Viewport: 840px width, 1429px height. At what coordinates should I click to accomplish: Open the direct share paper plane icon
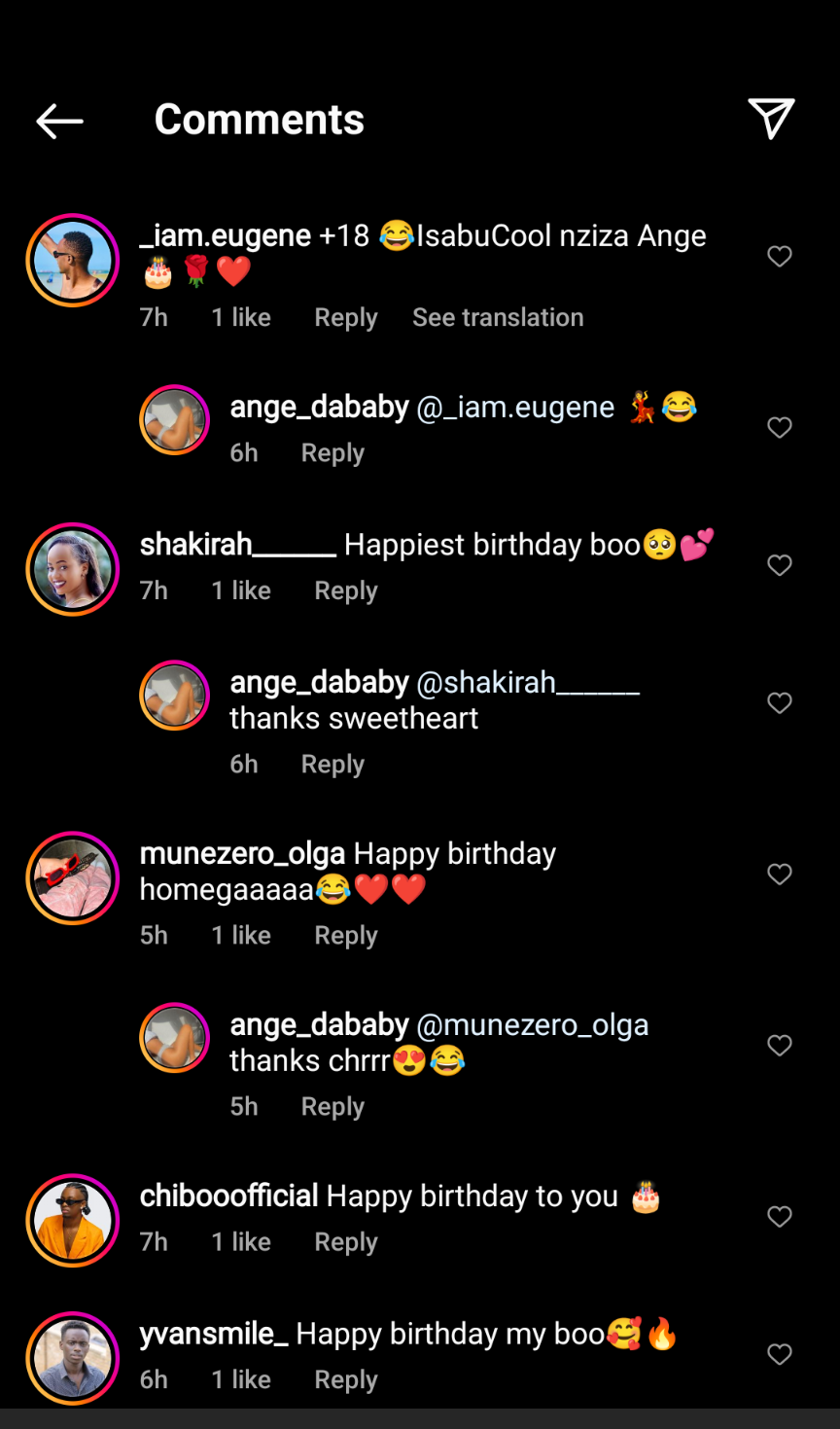(771, 119)
